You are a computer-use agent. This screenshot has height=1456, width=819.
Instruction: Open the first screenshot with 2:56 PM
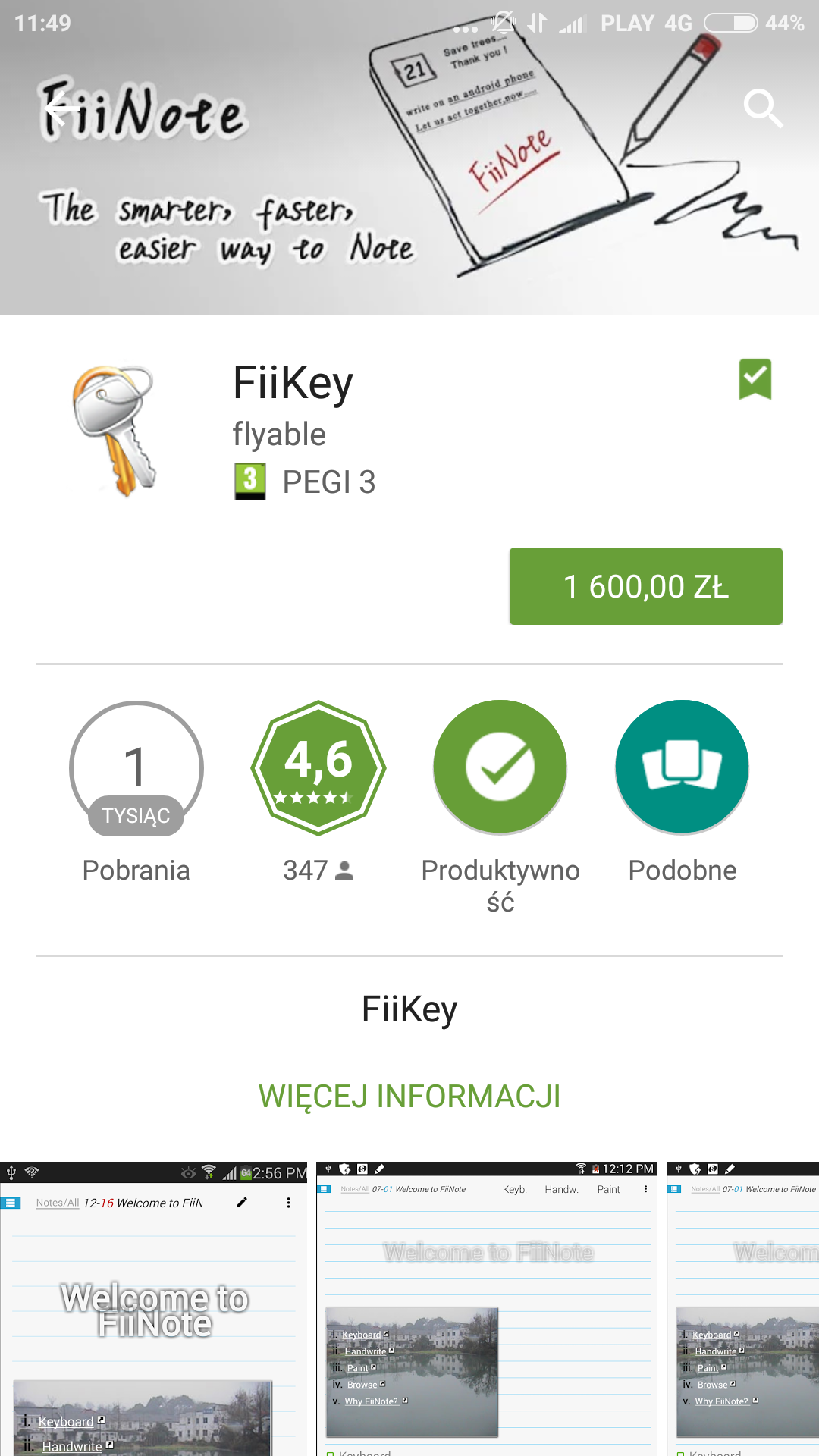153,1308
